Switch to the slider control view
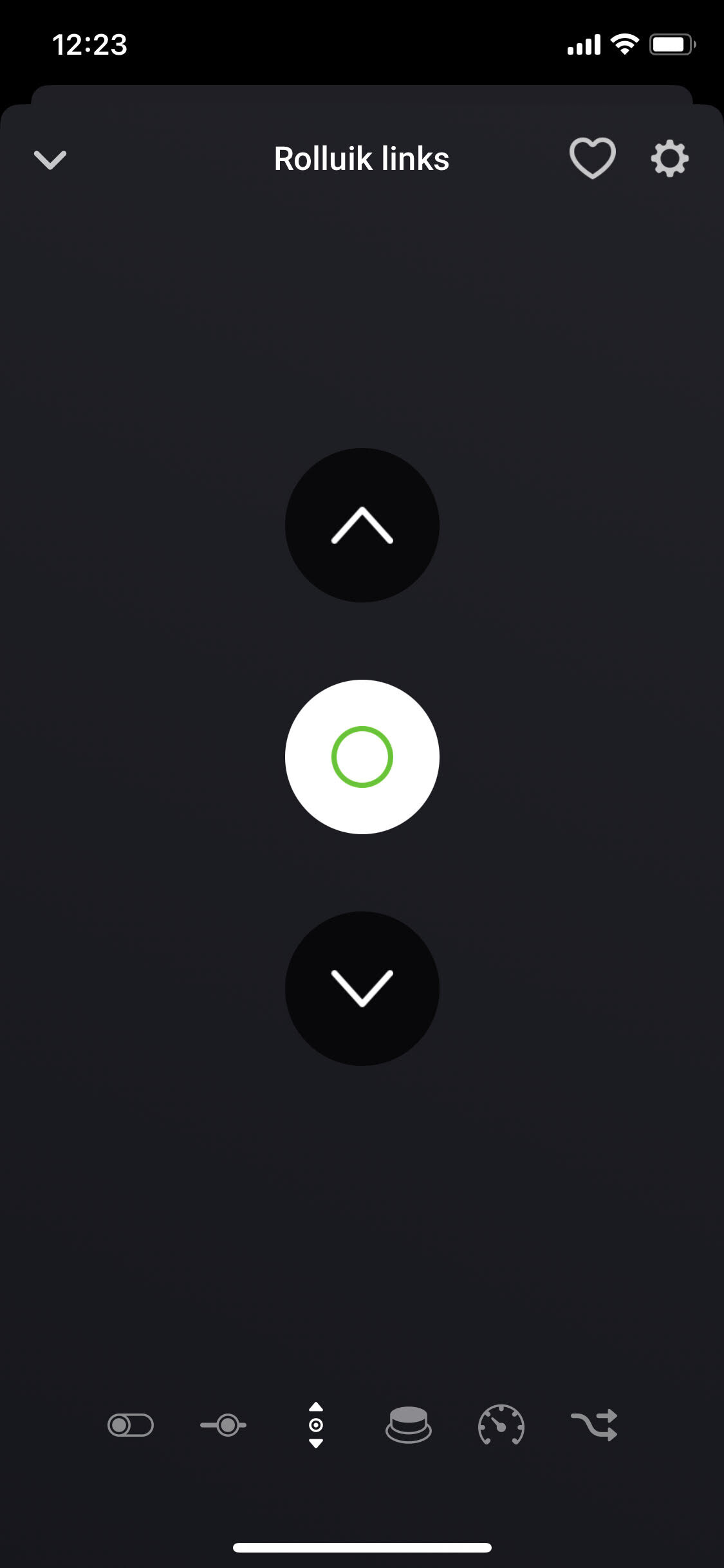 (x=223, y=1425)
